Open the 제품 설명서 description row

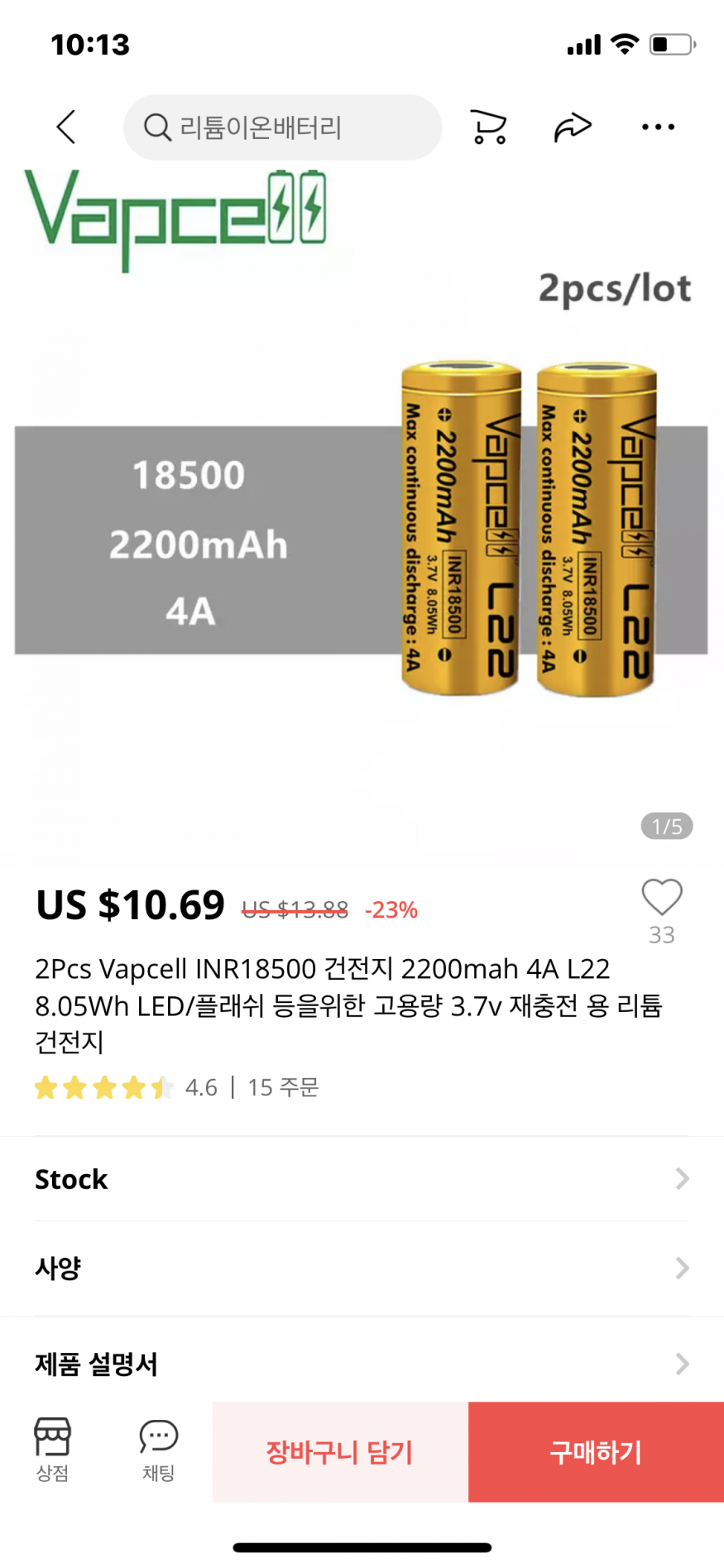tap(362, 1363)
